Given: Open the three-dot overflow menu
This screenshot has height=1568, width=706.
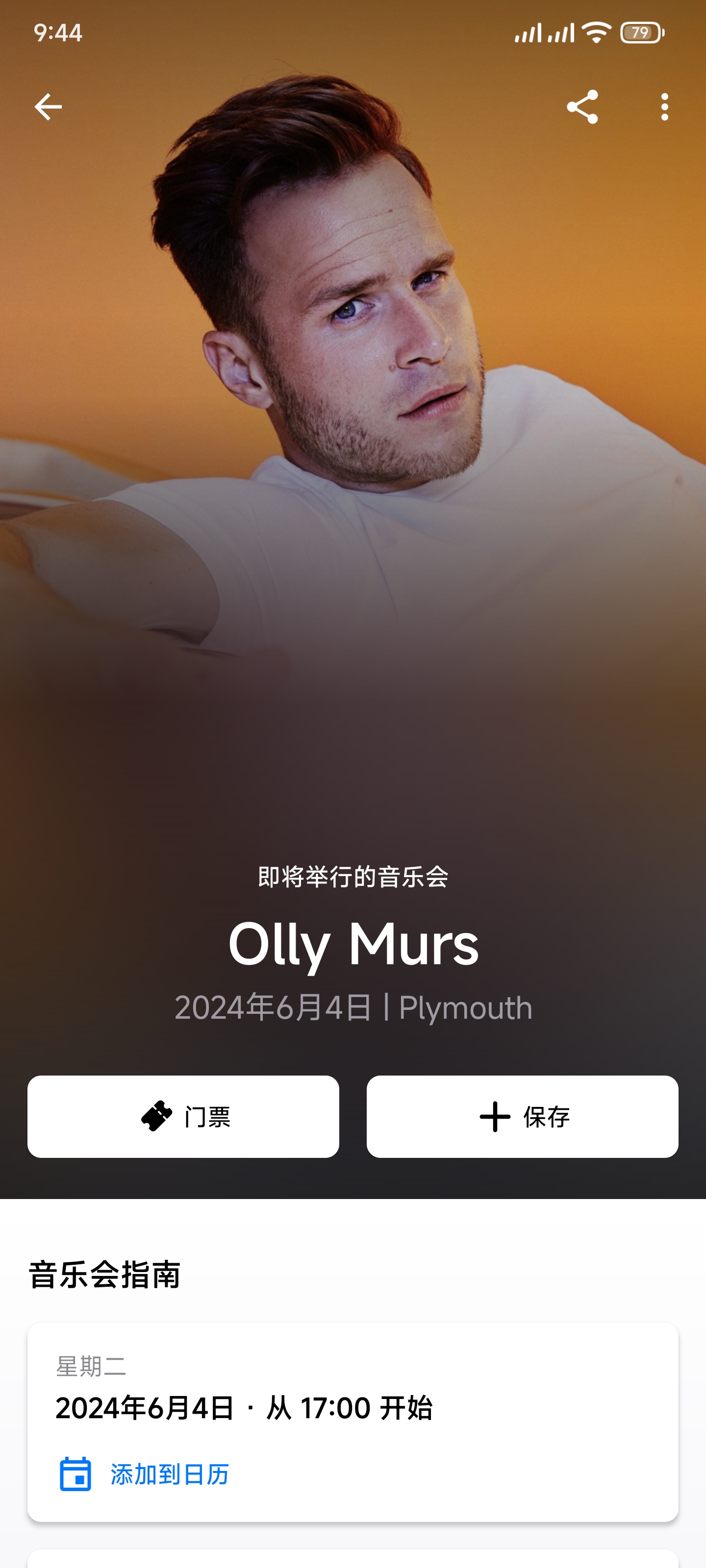Looking at the screenshot, I should [664, 107].
